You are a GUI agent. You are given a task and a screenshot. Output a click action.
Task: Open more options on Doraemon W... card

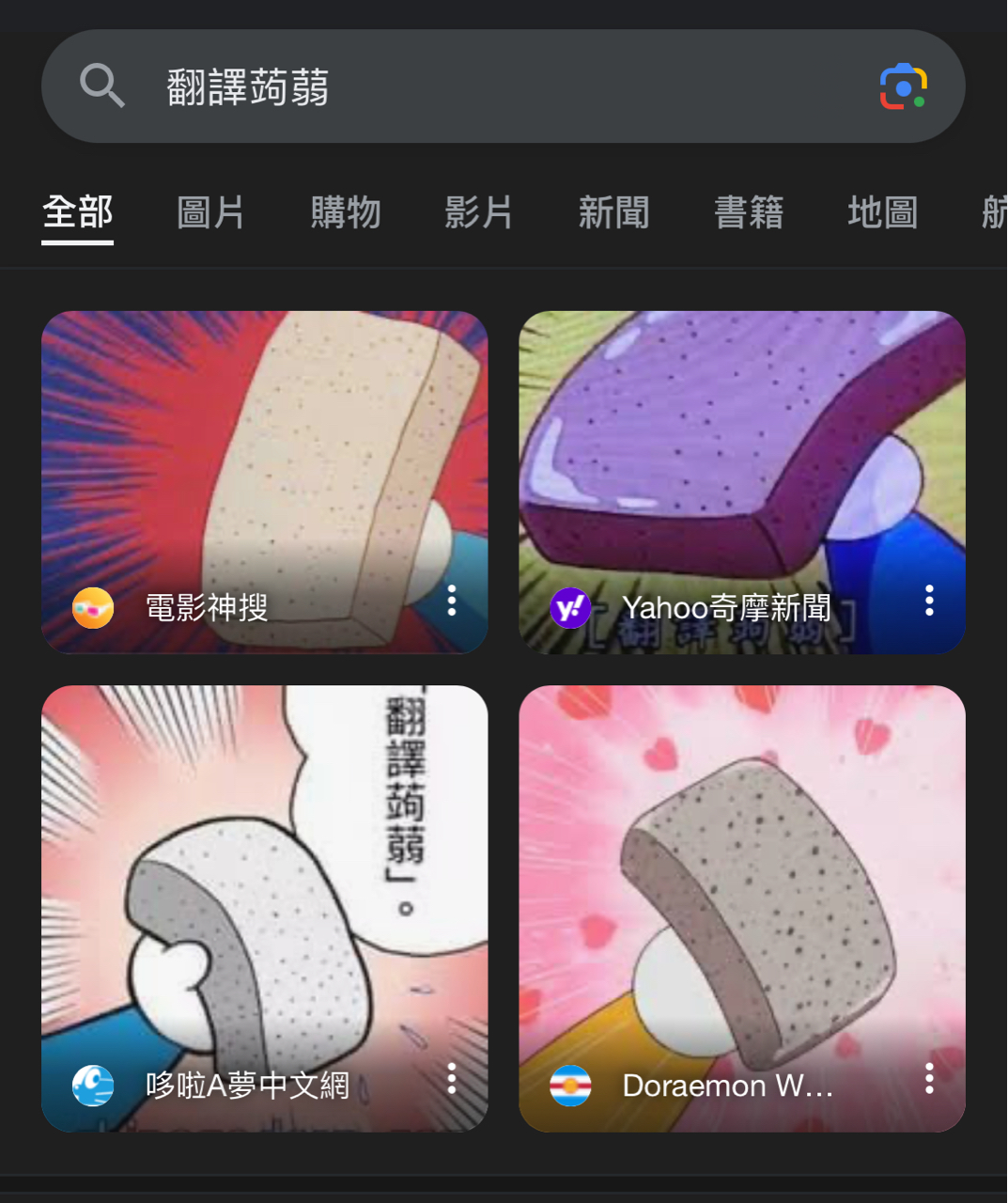pos(929,1079)
